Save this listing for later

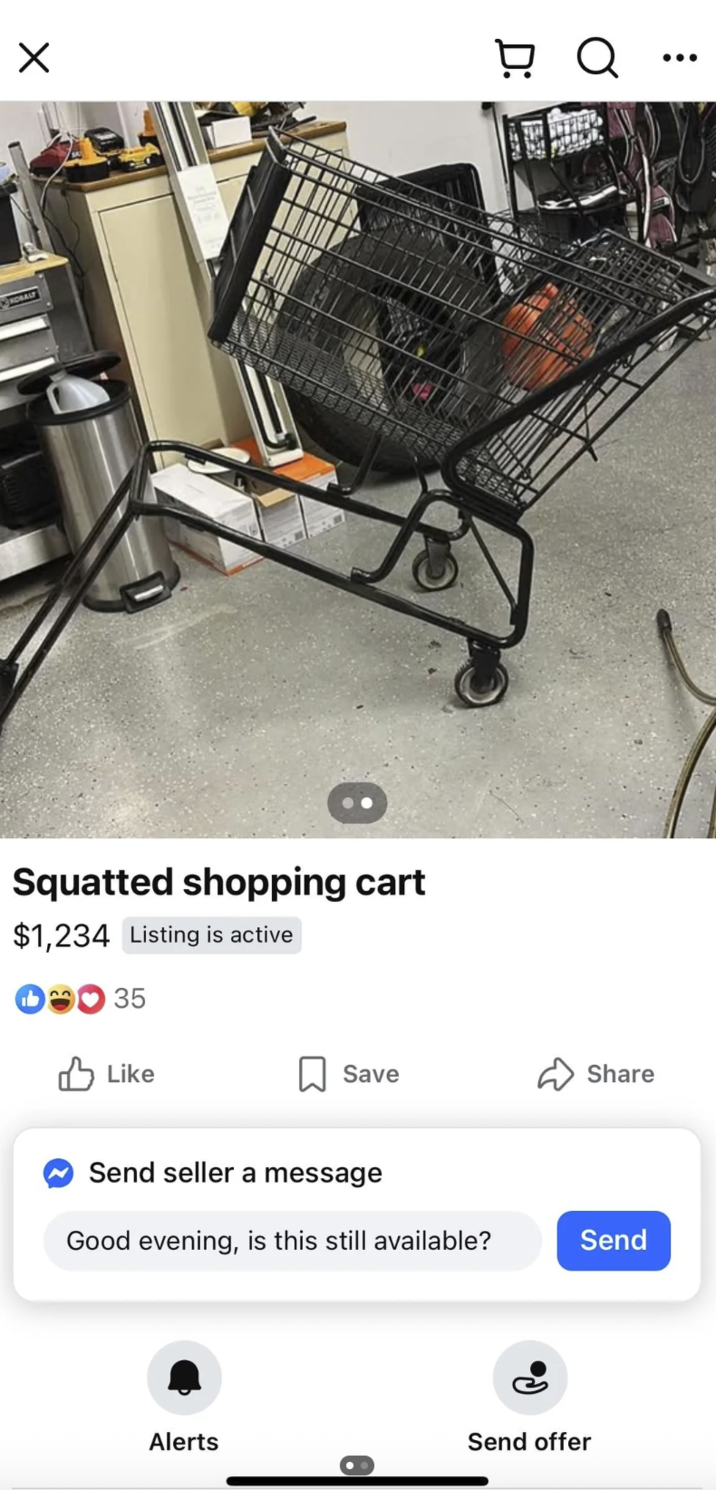pos(349,1074)
